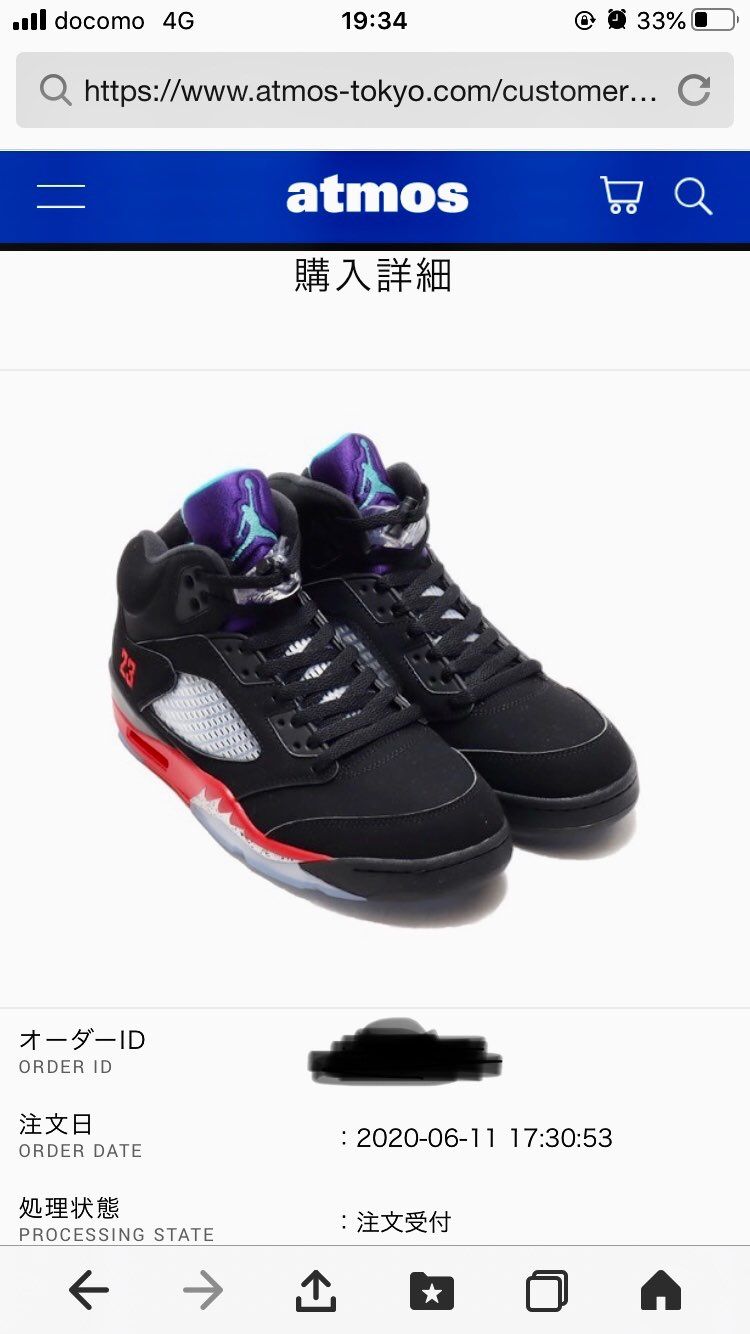Reload the current page
The height and width of the screenshot is (1334, 750).
click(693, 91)
